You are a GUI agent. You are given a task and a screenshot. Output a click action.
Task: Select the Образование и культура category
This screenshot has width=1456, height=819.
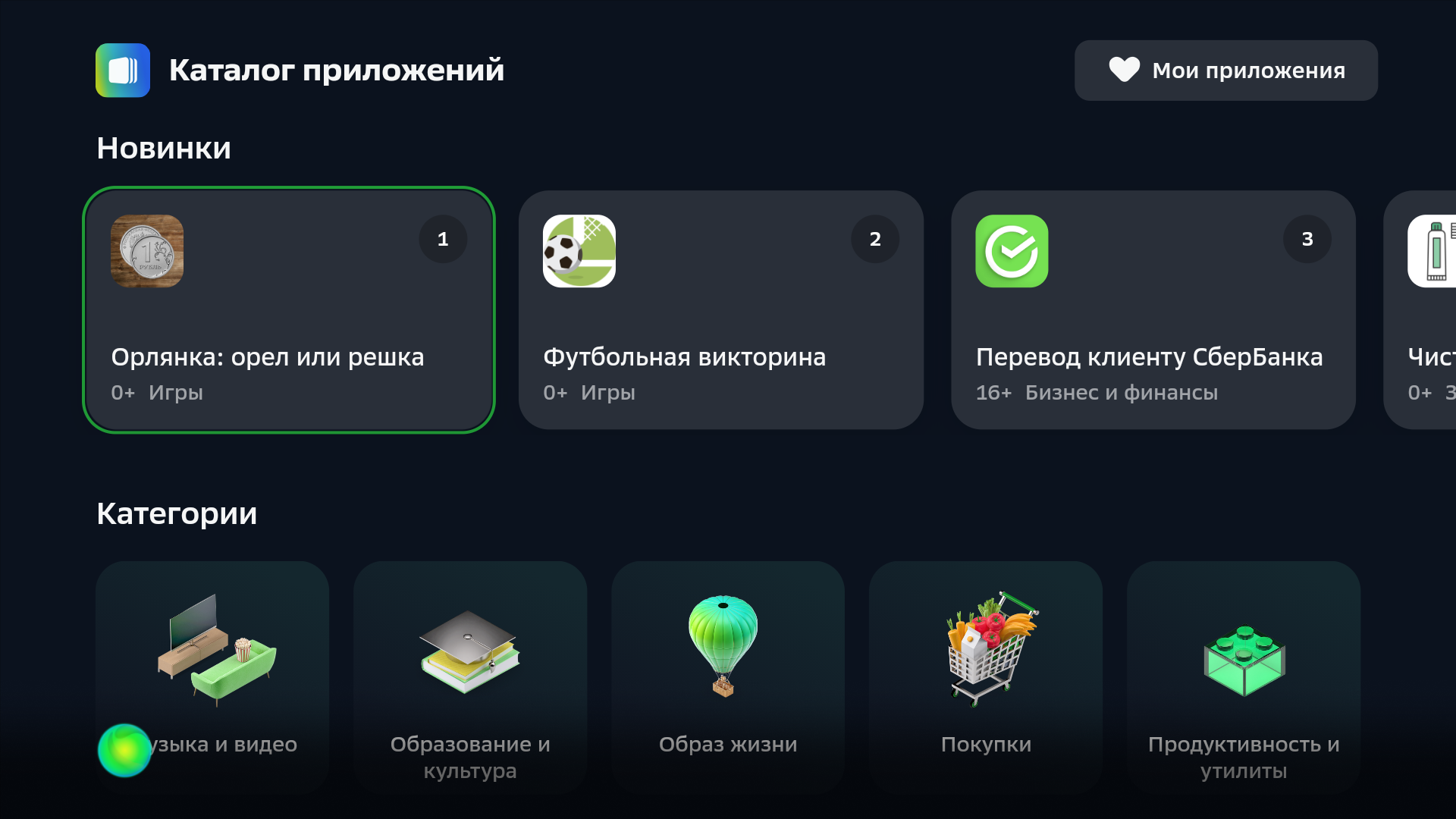(x=470, y=677)
